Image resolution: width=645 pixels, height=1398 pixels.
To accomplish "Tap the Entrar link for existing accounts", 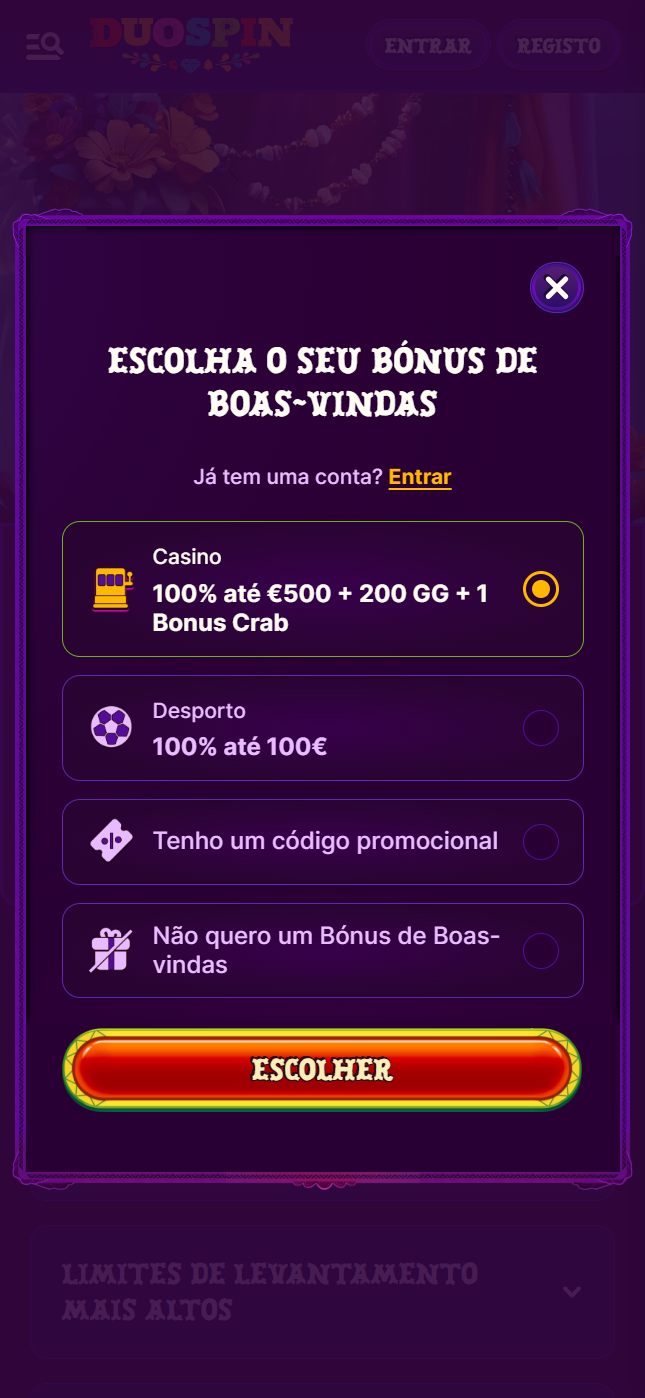I will coord(420,477).
